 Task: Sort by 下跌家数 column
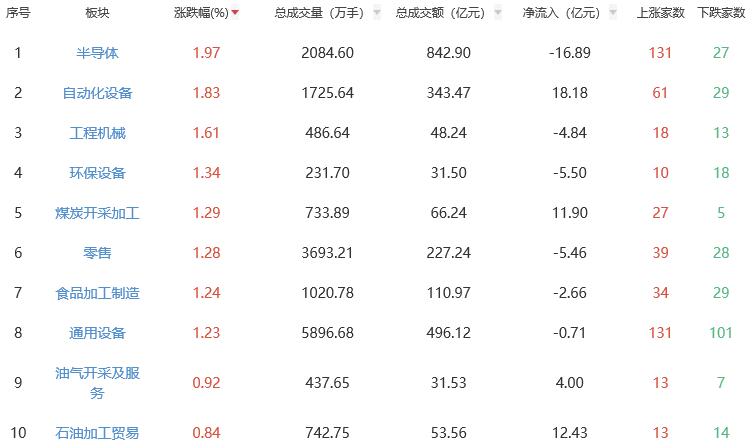click(x=721, y=13)
